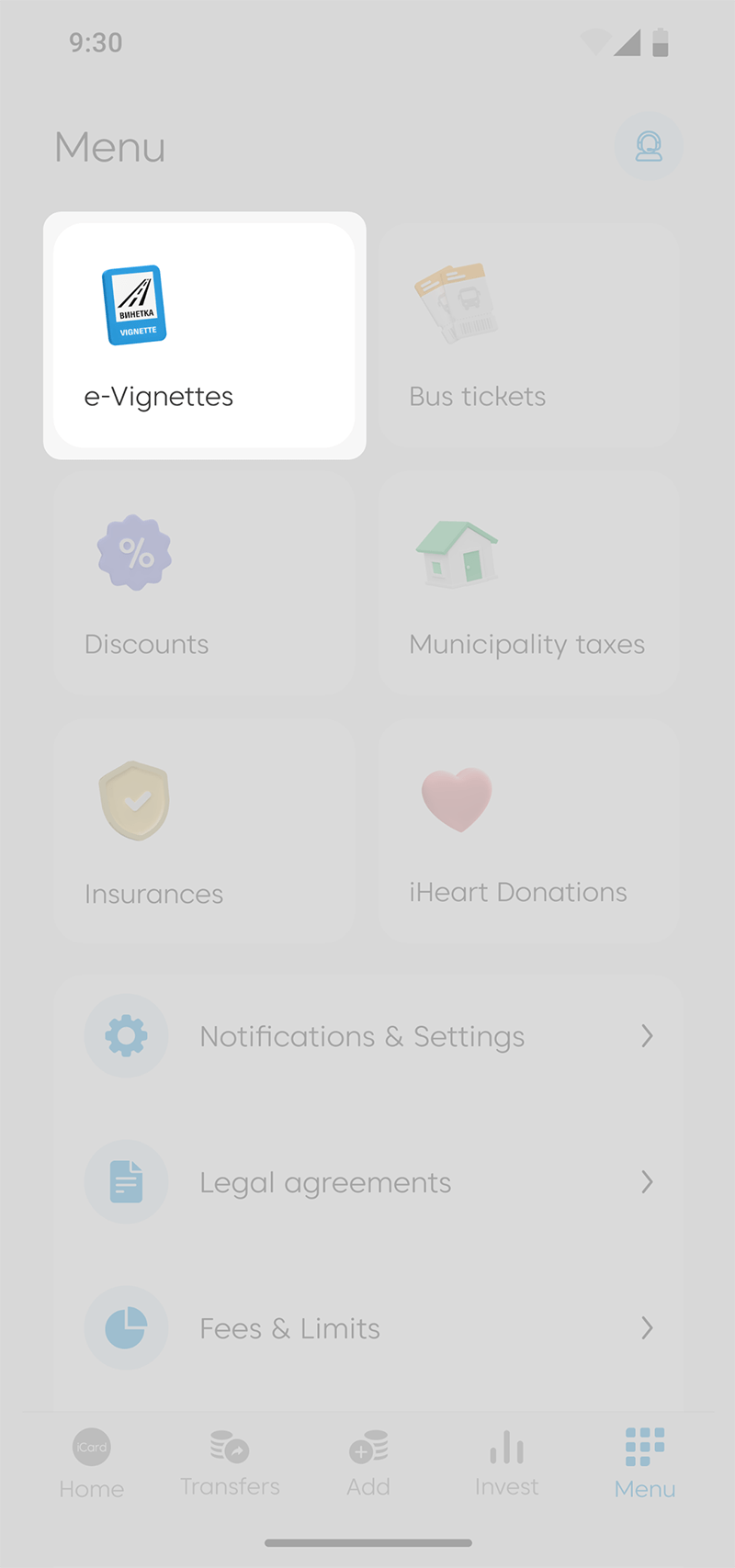This screenshot has width=735, height=1568.
Task: Open the Discounts card
Action: (204, 583)
